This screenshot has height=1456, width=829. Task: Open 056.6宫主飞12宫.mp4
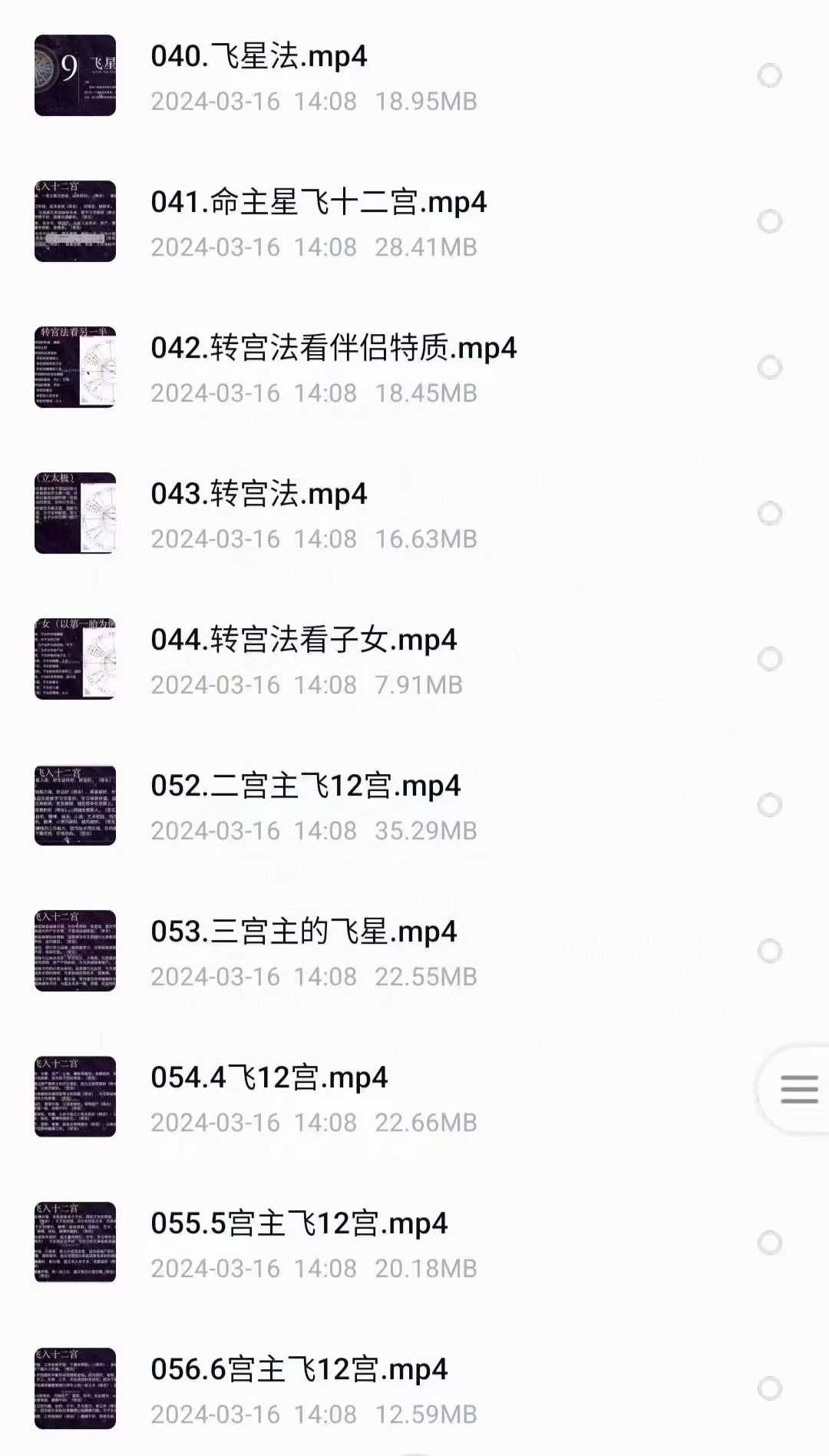299,1370
